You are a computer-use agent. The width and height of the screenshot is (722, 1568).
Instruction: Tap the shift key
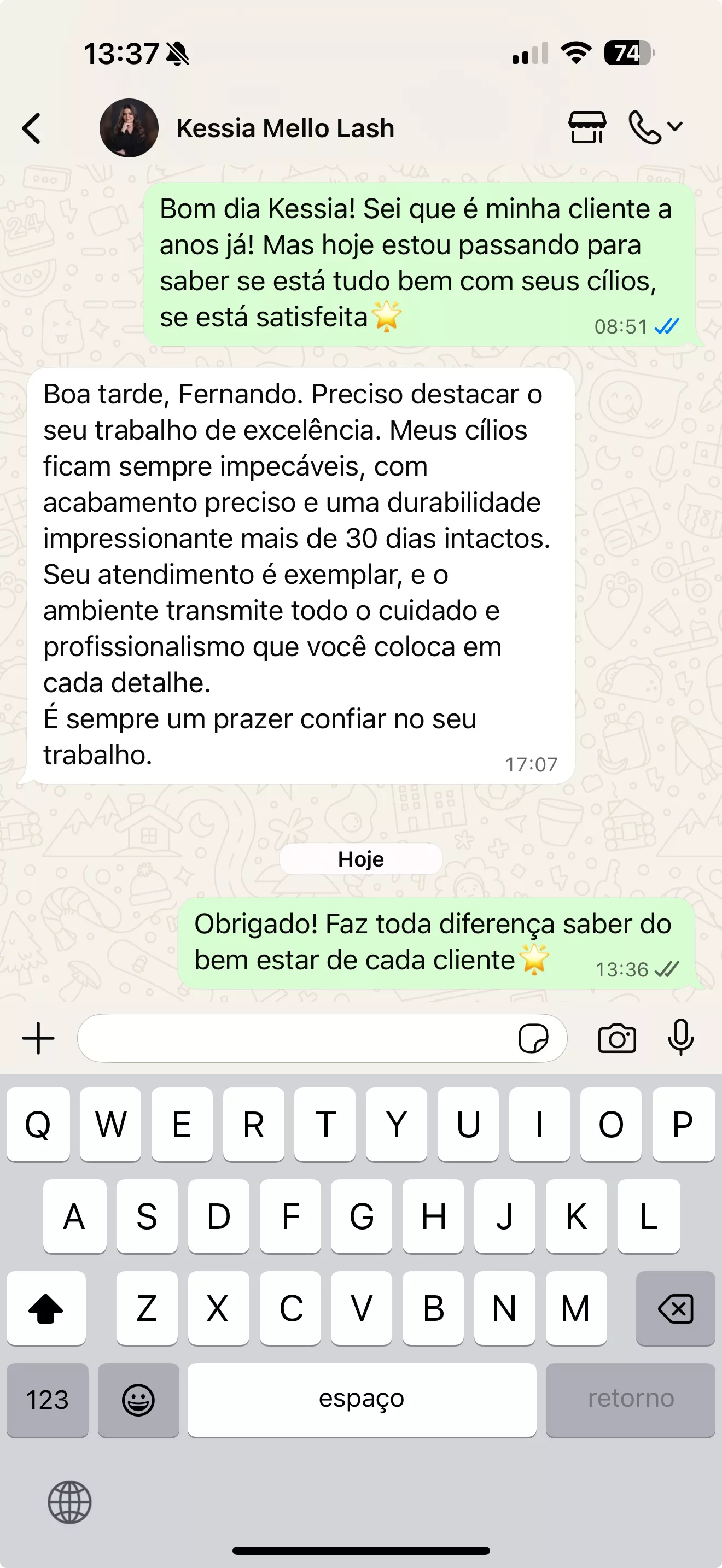pos(46,1308)
